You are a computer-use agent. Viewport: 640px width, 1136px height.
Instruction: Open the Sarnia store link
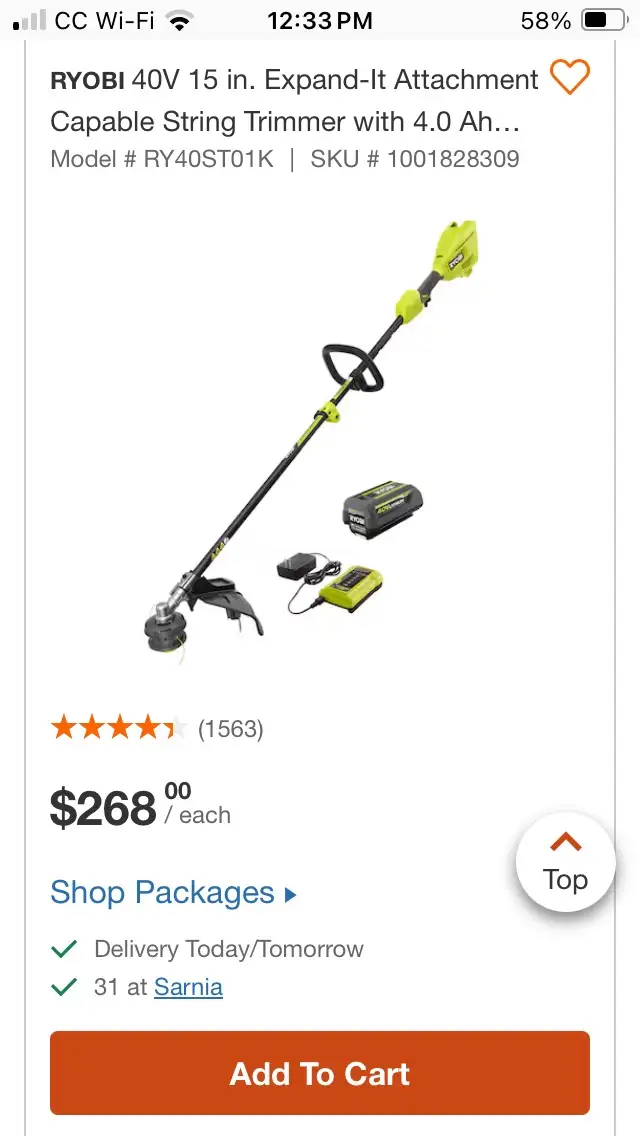[188, 987]
